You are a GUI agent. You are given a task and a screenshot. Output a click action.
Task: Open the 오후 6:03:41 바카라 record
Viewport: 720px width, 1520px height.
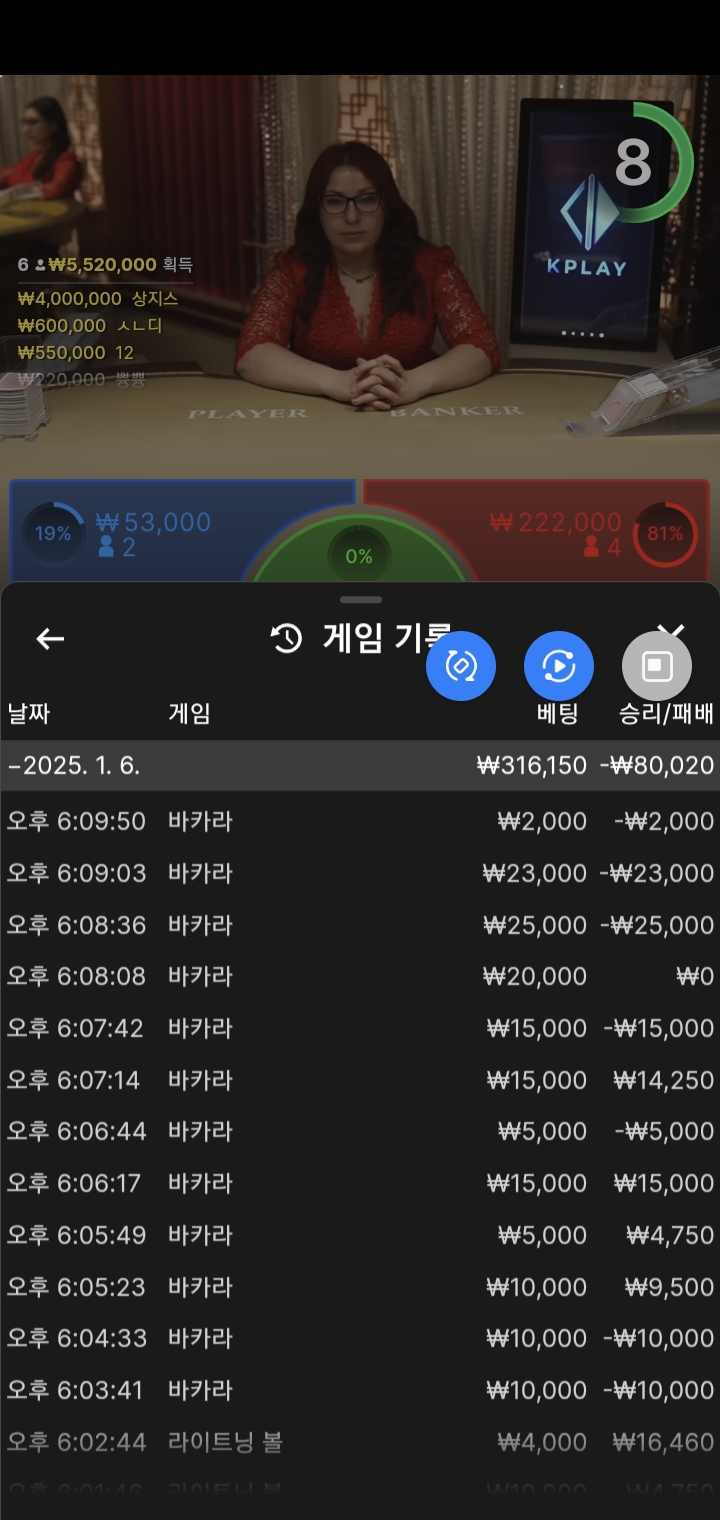click(x=360, y=1390)
